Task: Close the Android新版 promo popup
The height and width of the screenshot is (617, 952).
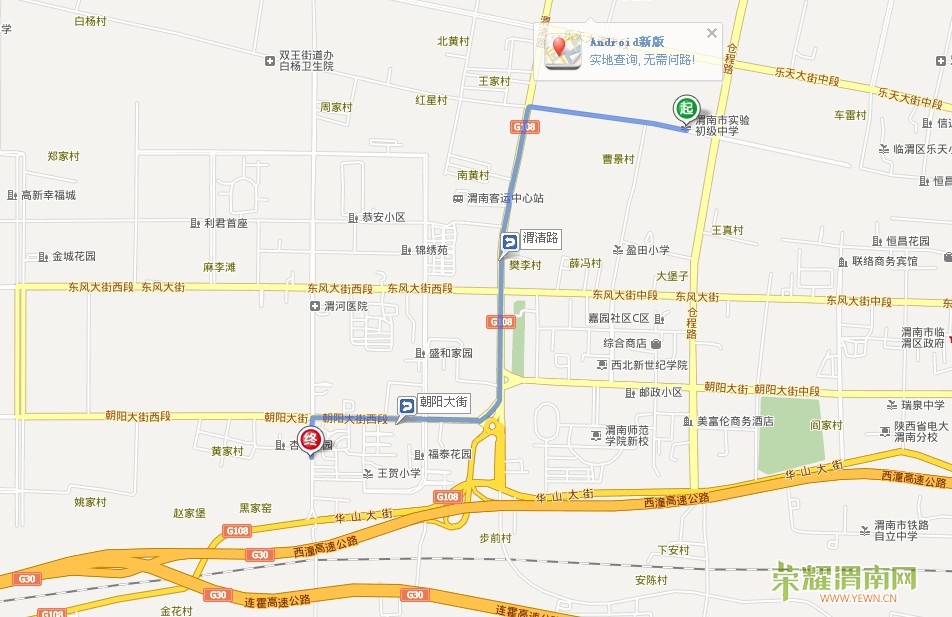Action: tap(711, 33)
